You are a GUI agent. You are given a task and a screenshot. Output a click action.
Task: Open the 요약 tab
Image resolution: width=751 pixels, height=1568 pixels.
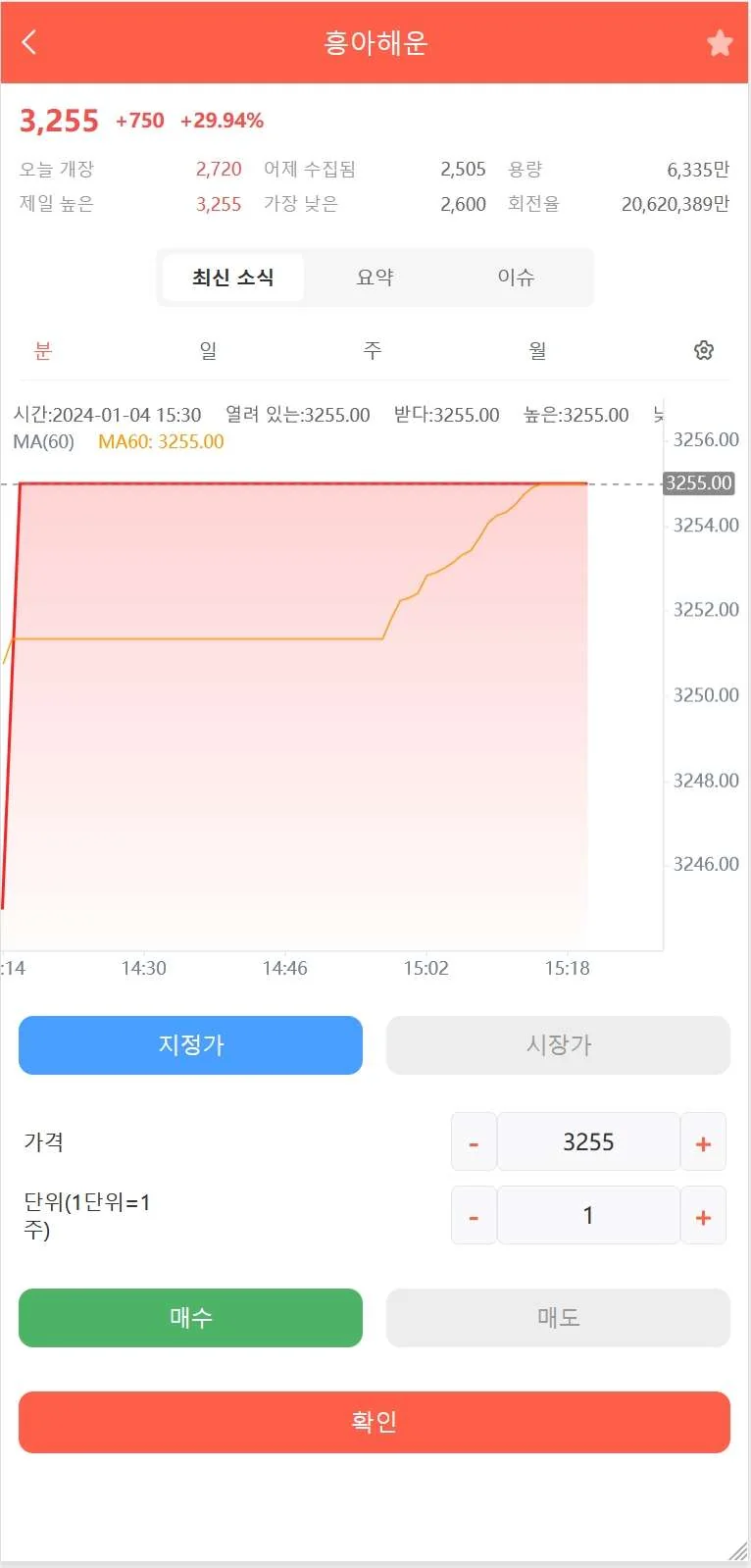pyautogui.click(x=375, y=278)
